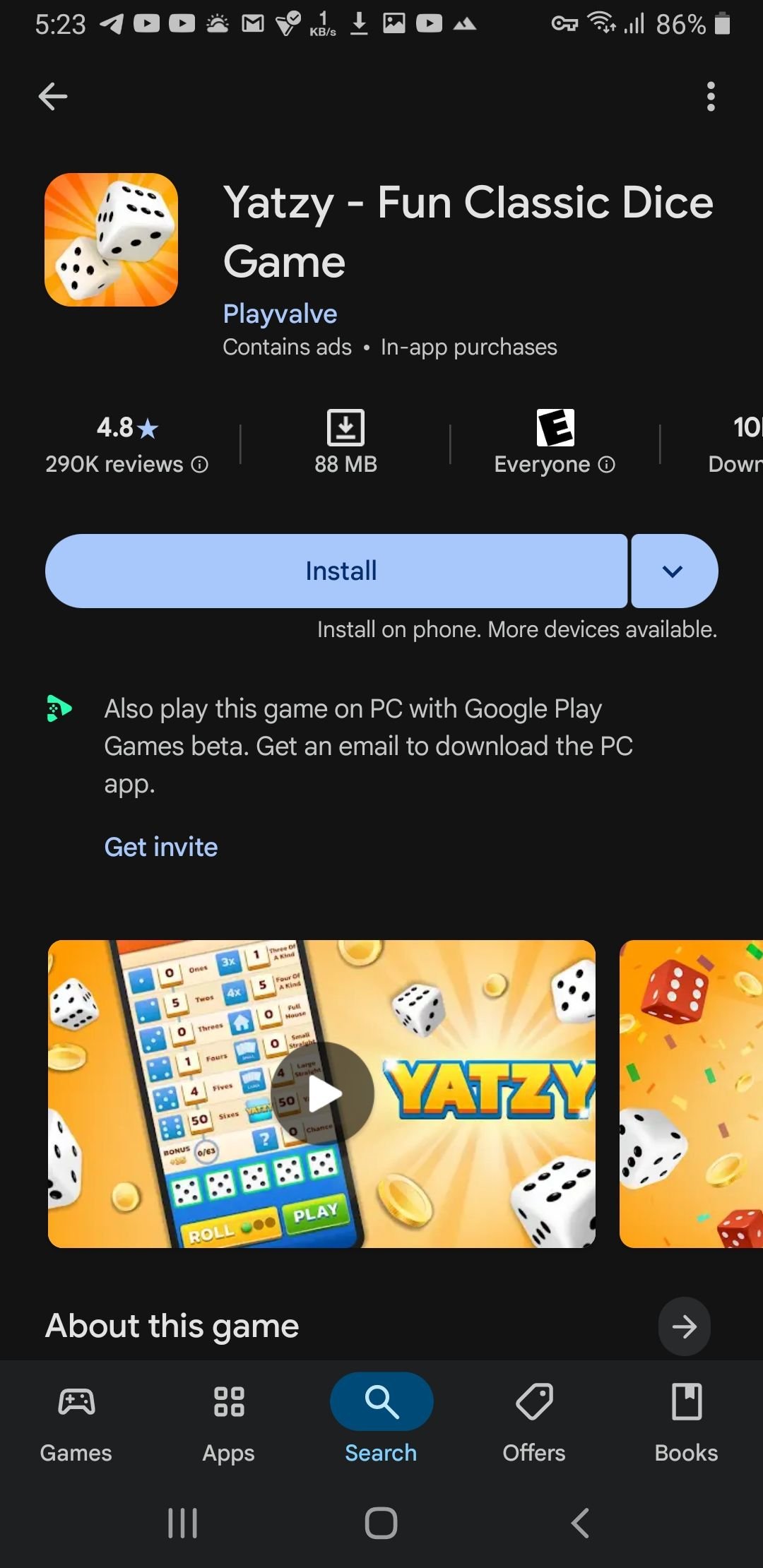Screen dimensions: 763x1568
Task: Open the second screenshot with red dice
Action: pos(691,1093)
